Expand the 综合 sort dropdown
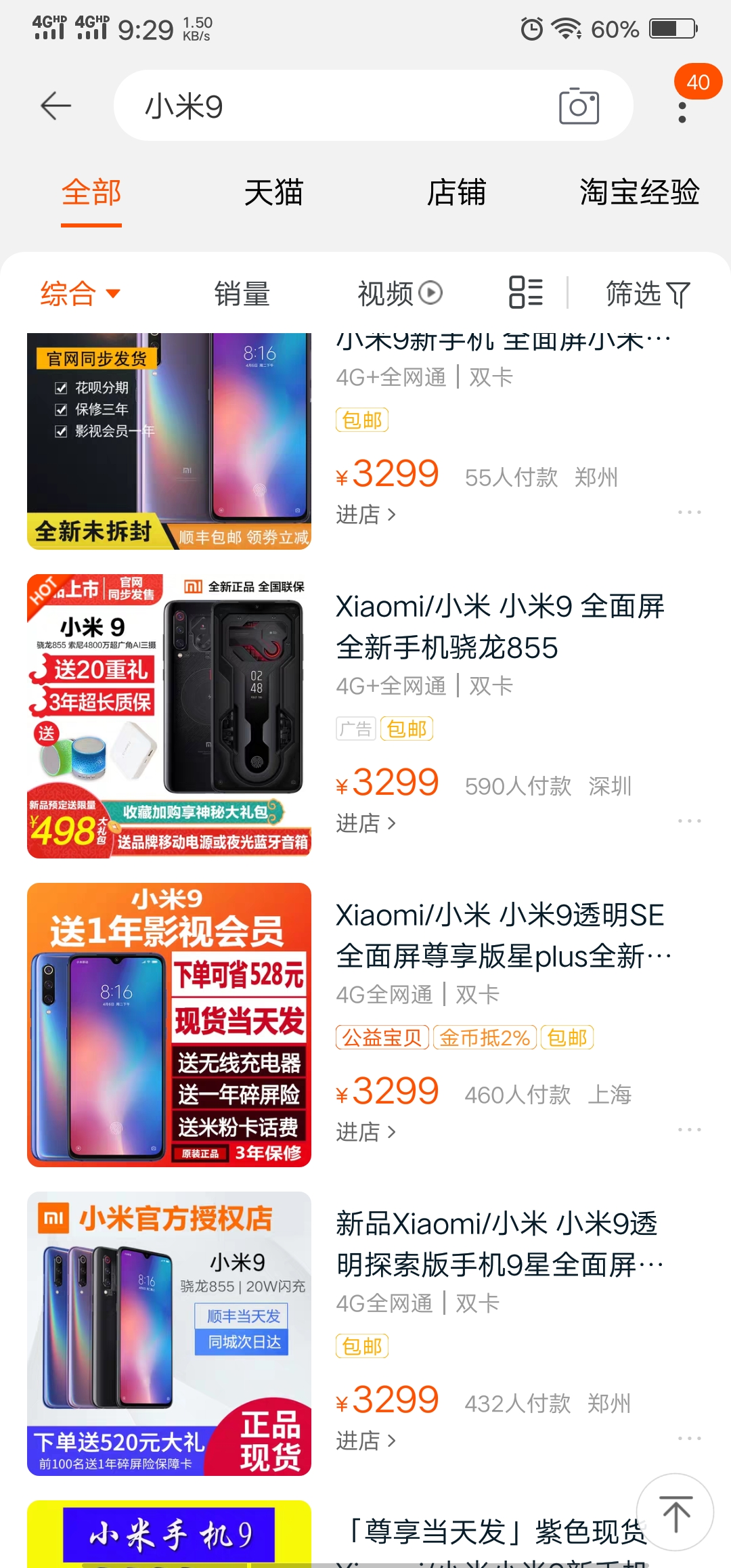 (80, 292)
